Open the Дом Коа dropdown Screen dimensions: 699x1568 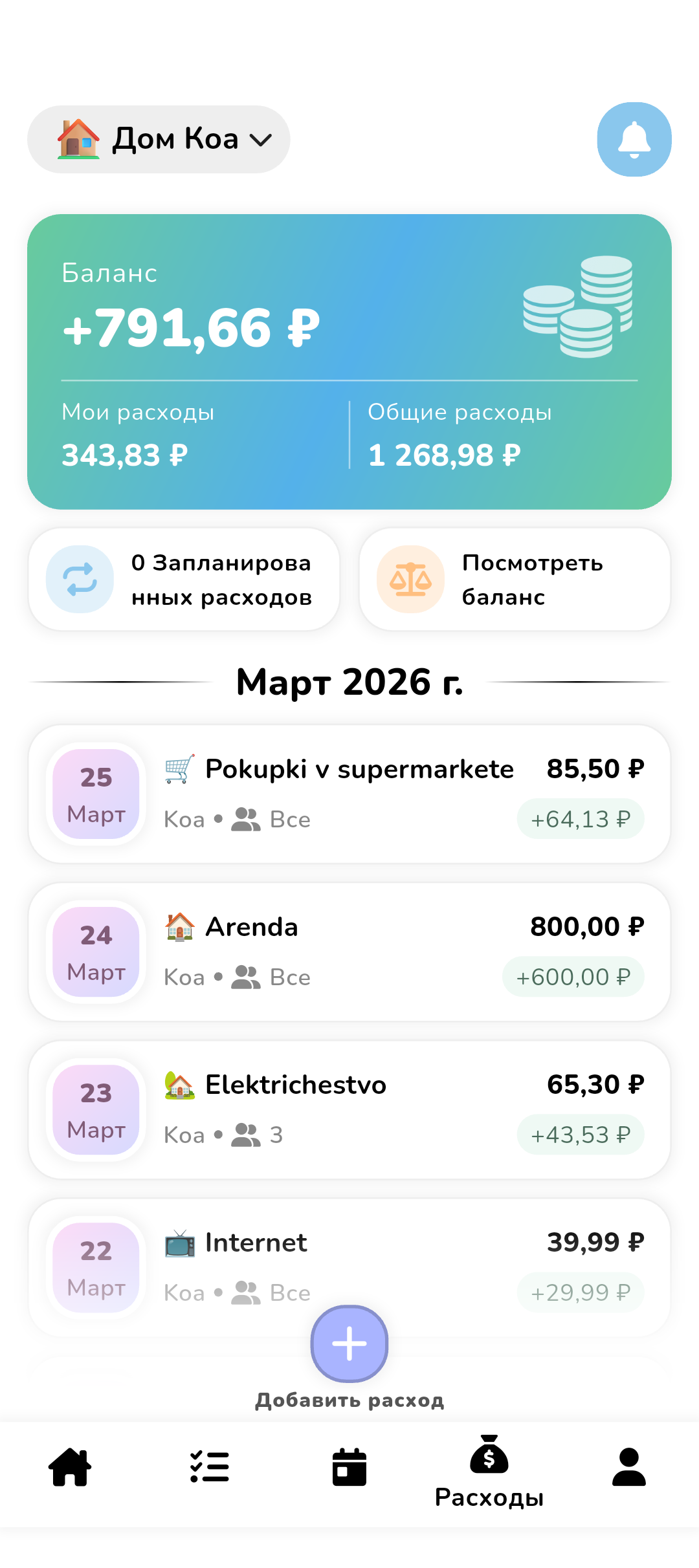(159, 138)
